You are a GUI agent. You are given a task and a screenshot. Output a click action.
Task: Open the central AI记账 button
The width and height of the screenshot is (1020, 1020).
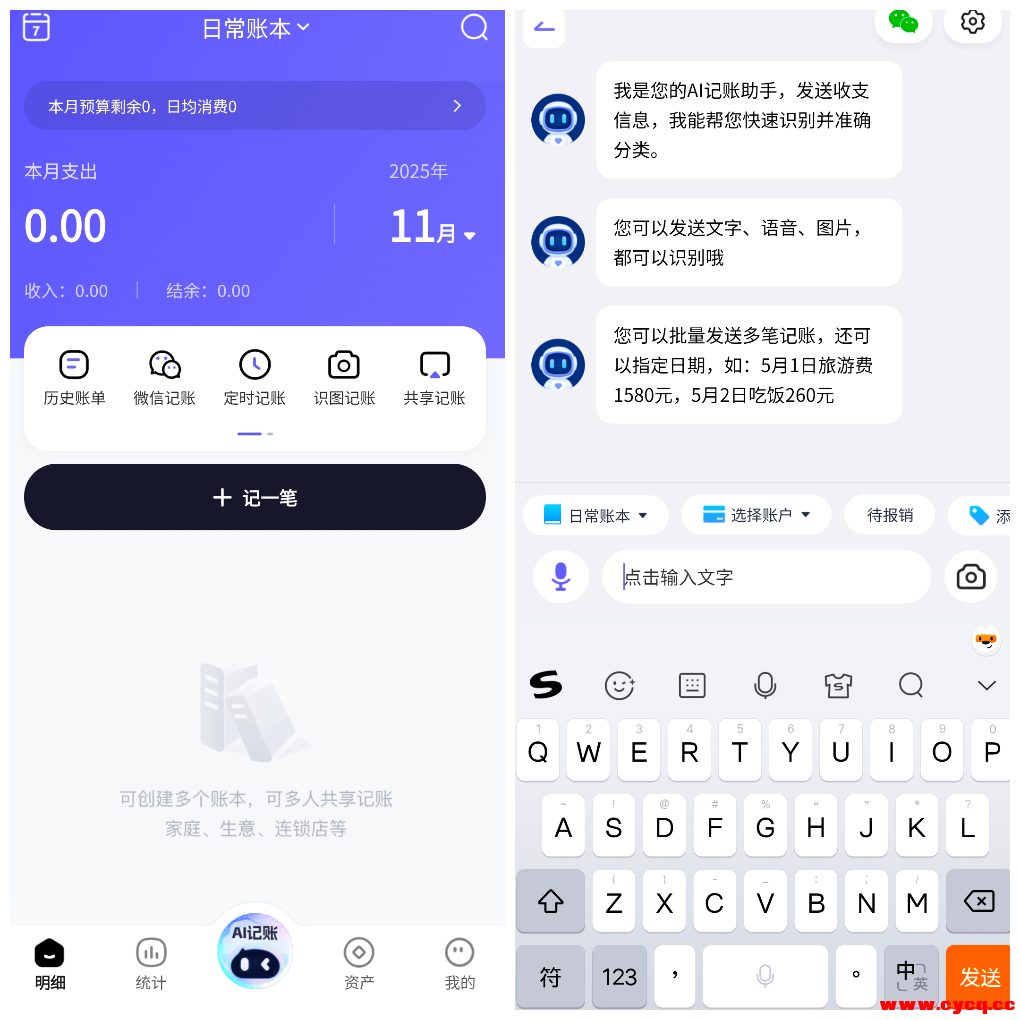click(255, 951)
